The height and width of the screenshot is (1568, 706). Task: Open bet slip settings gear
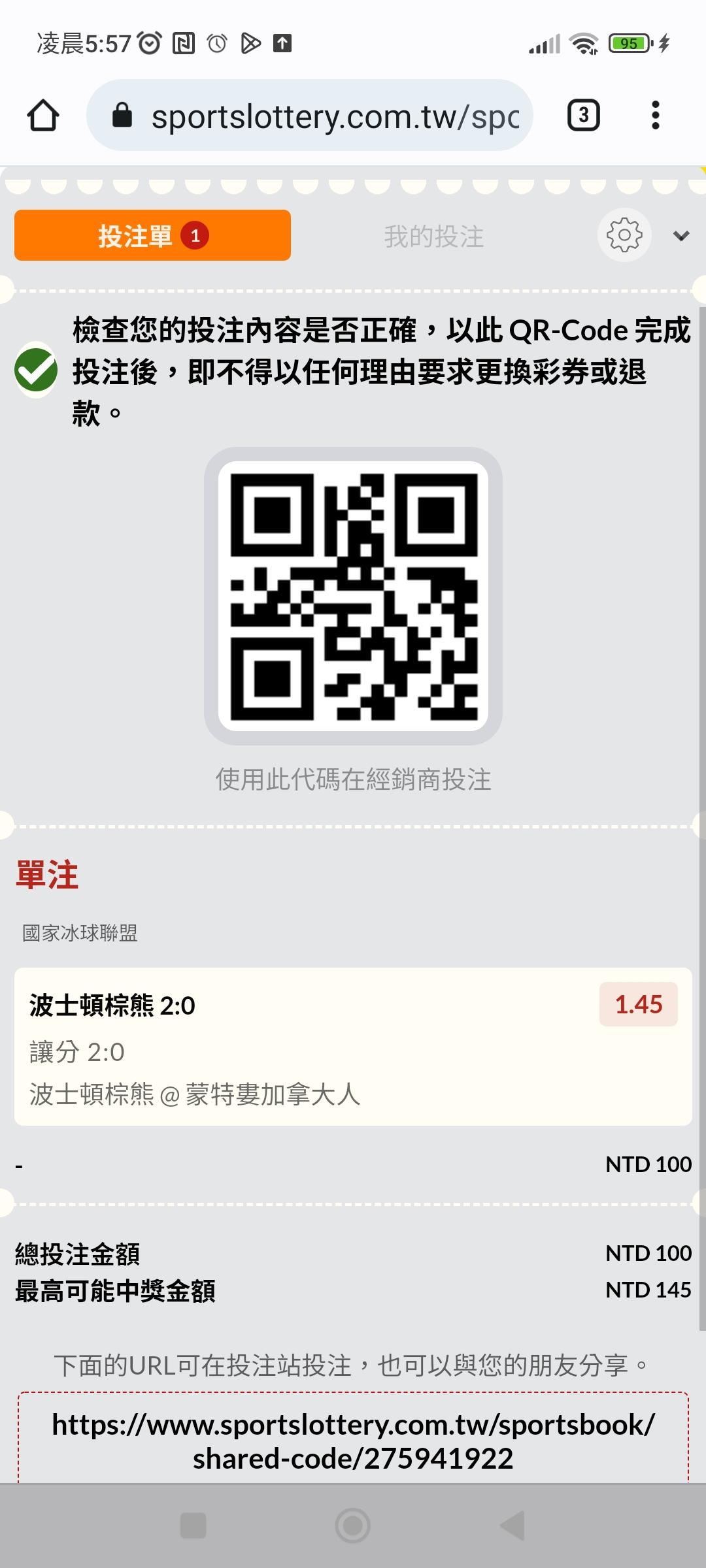[x=624, y=235]
